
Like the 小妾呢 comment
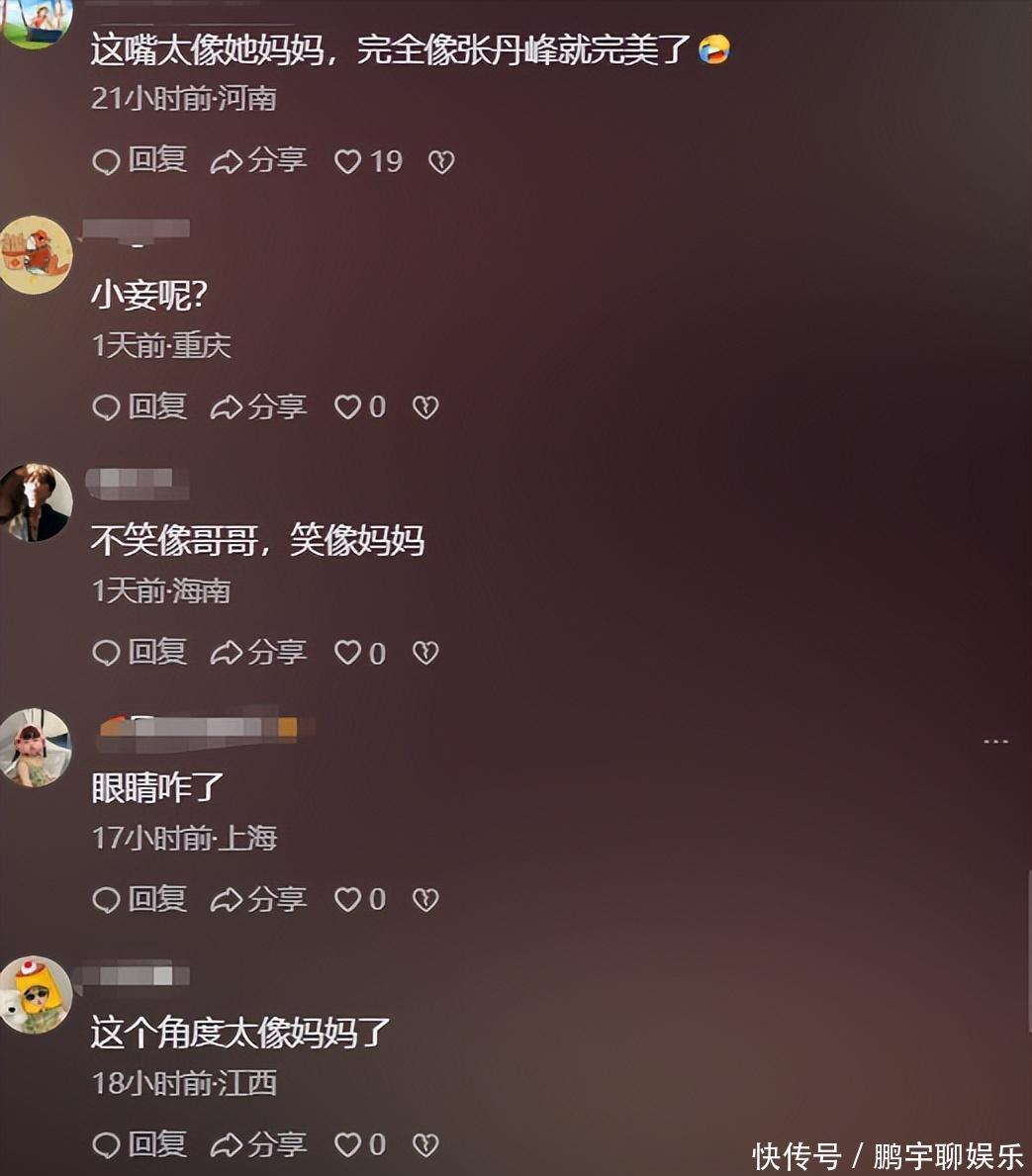click(x=359, y=407)
